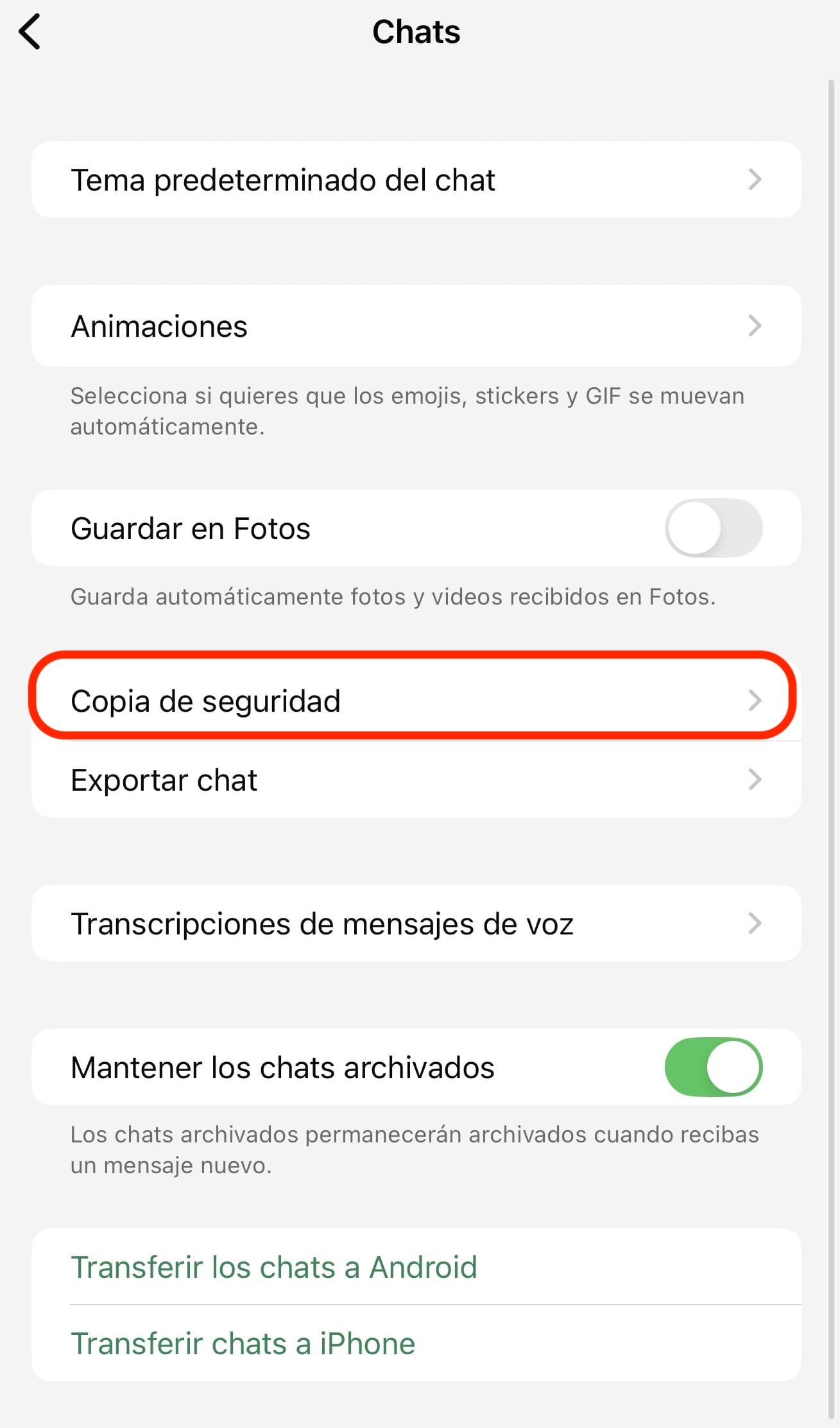Image resolution: width=840 pixels, height=1428 pixels.
Task: Choose Transferir chats a iPhone
Action: click(243, 1343)
